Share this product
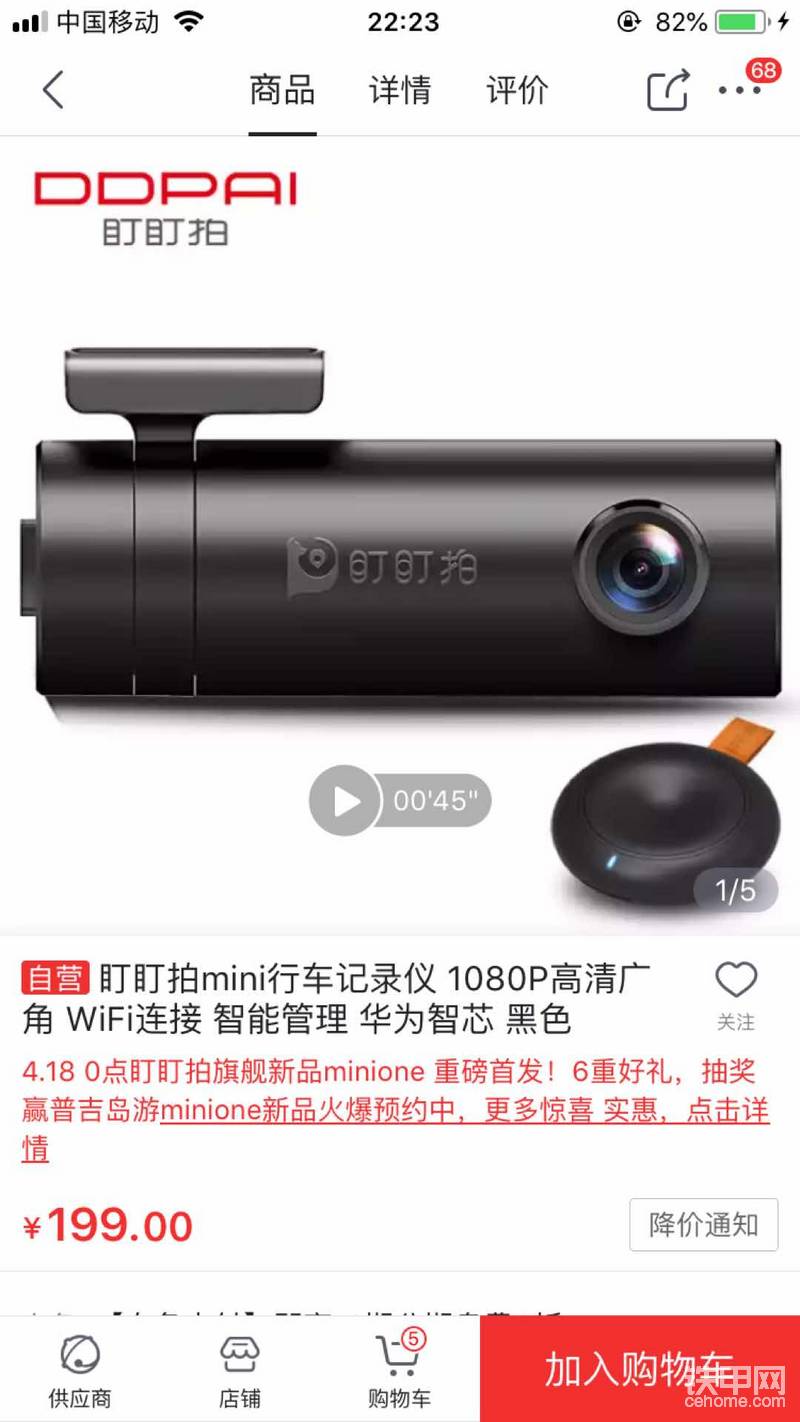Viewport: 800px width, 1422px height. [668, 90]
